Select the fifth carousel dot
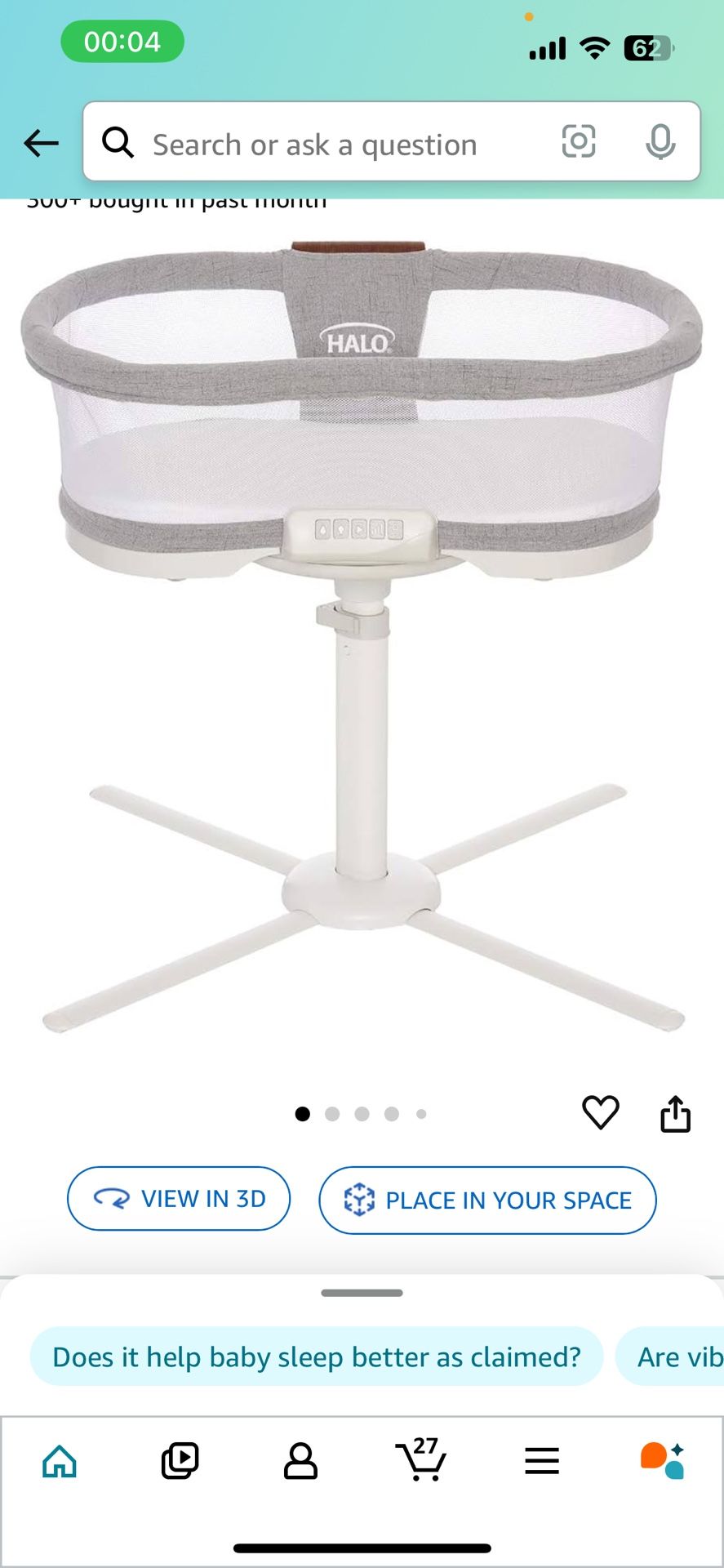Image resolution: width=724 pixels, height=1568 pixels. coord(421,1112)
